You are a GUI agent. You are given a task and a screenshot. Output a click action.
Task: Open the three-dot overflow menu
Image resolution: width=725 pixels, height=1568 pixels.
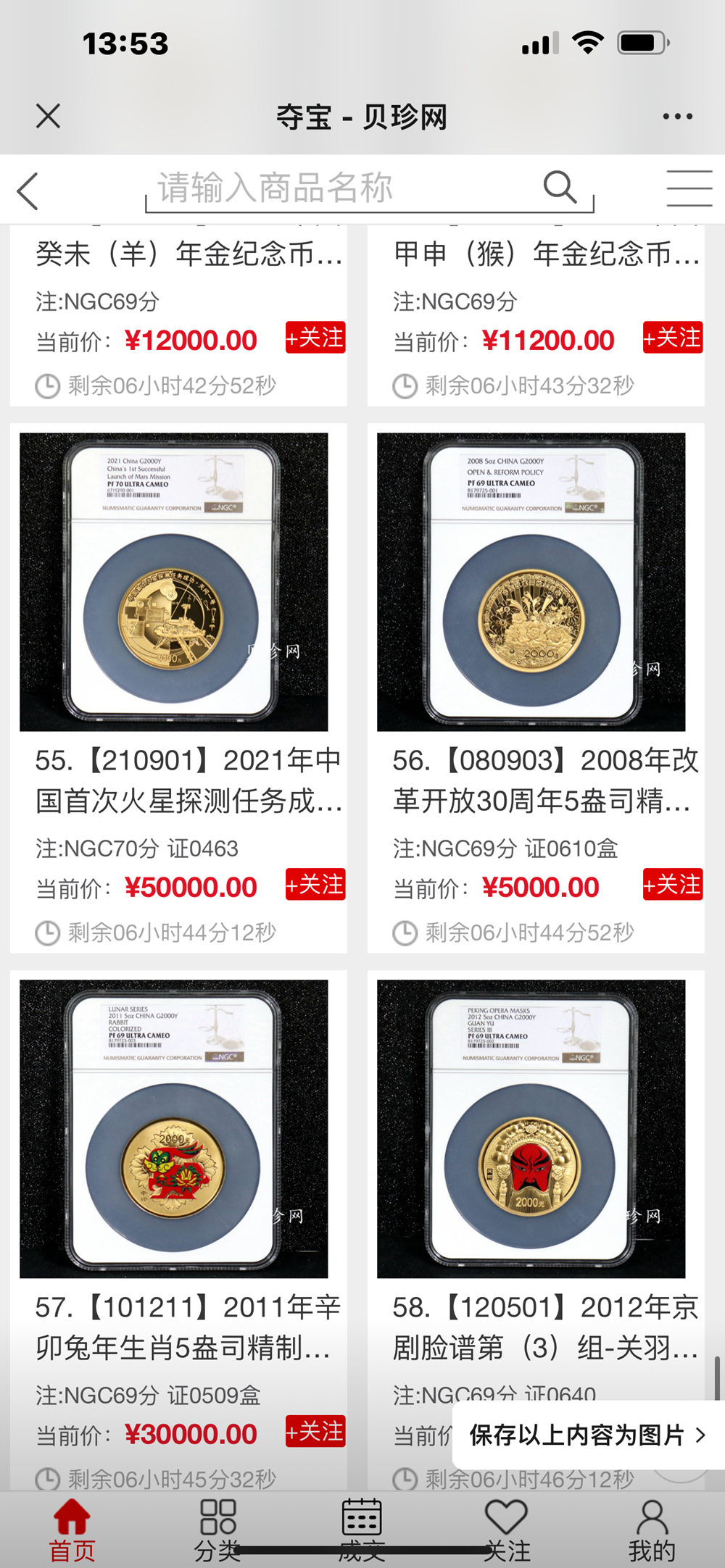(x=677, y=116)
